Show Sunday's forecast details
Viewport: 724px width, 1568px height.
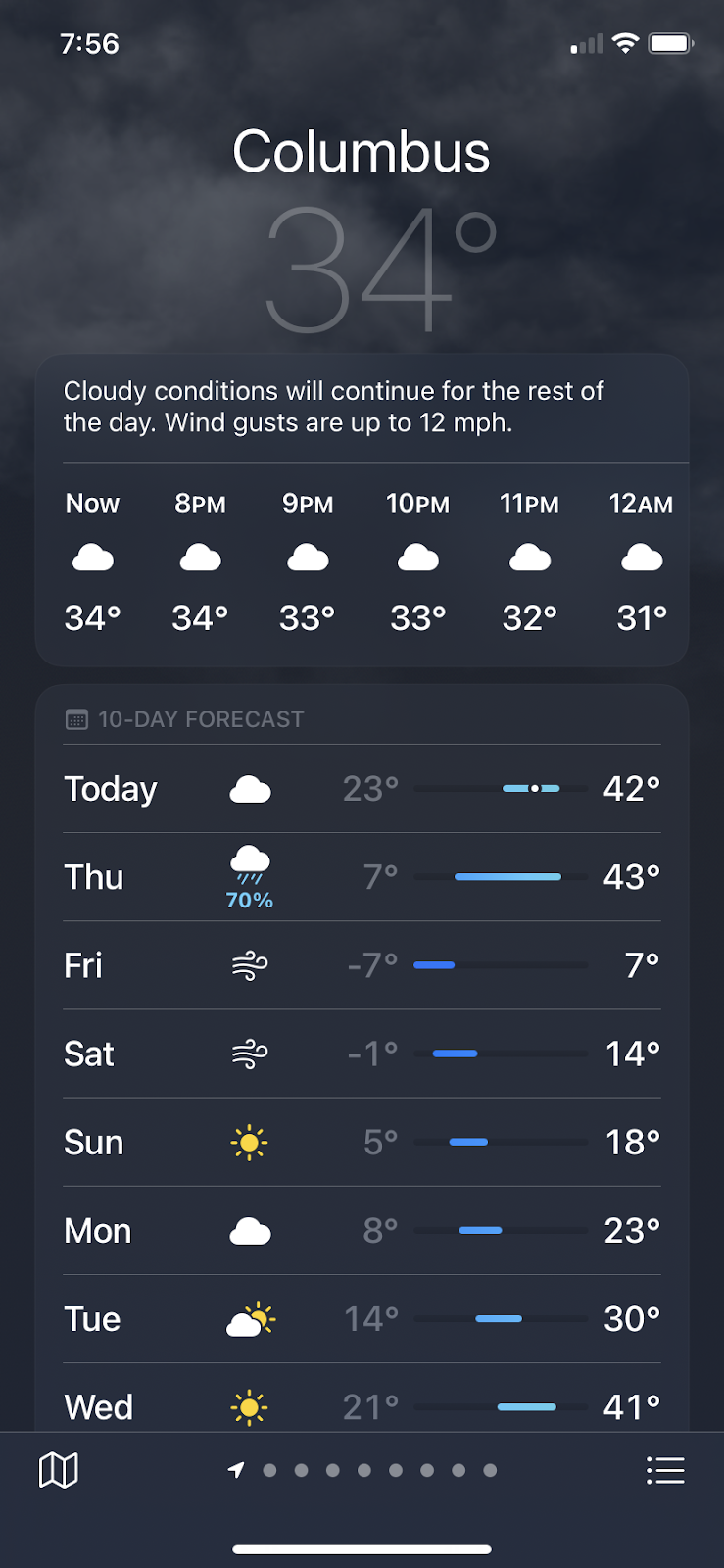coord(362,1142)
